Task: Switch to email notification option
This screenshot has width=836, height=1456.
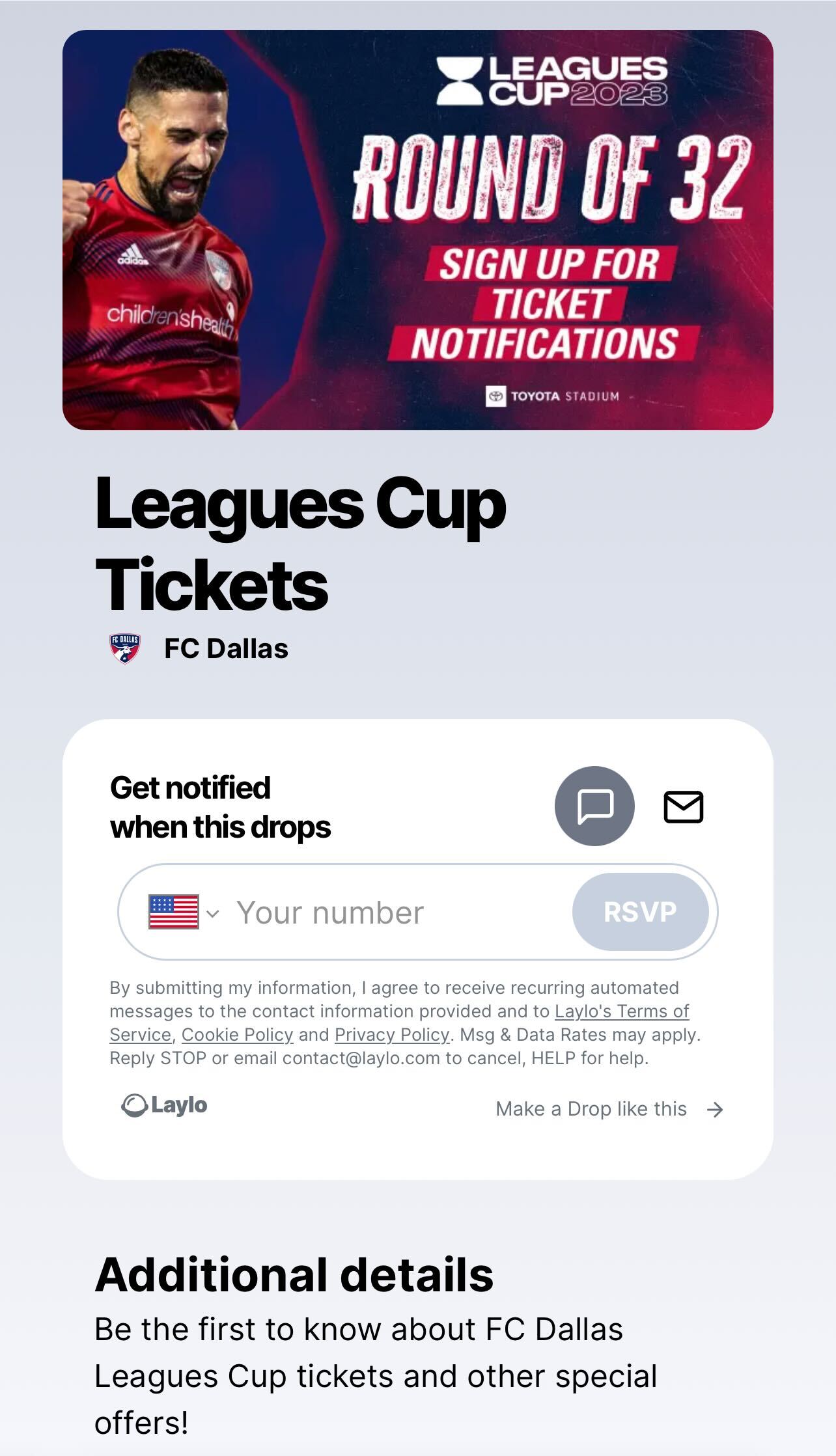Action: point(683,806)
